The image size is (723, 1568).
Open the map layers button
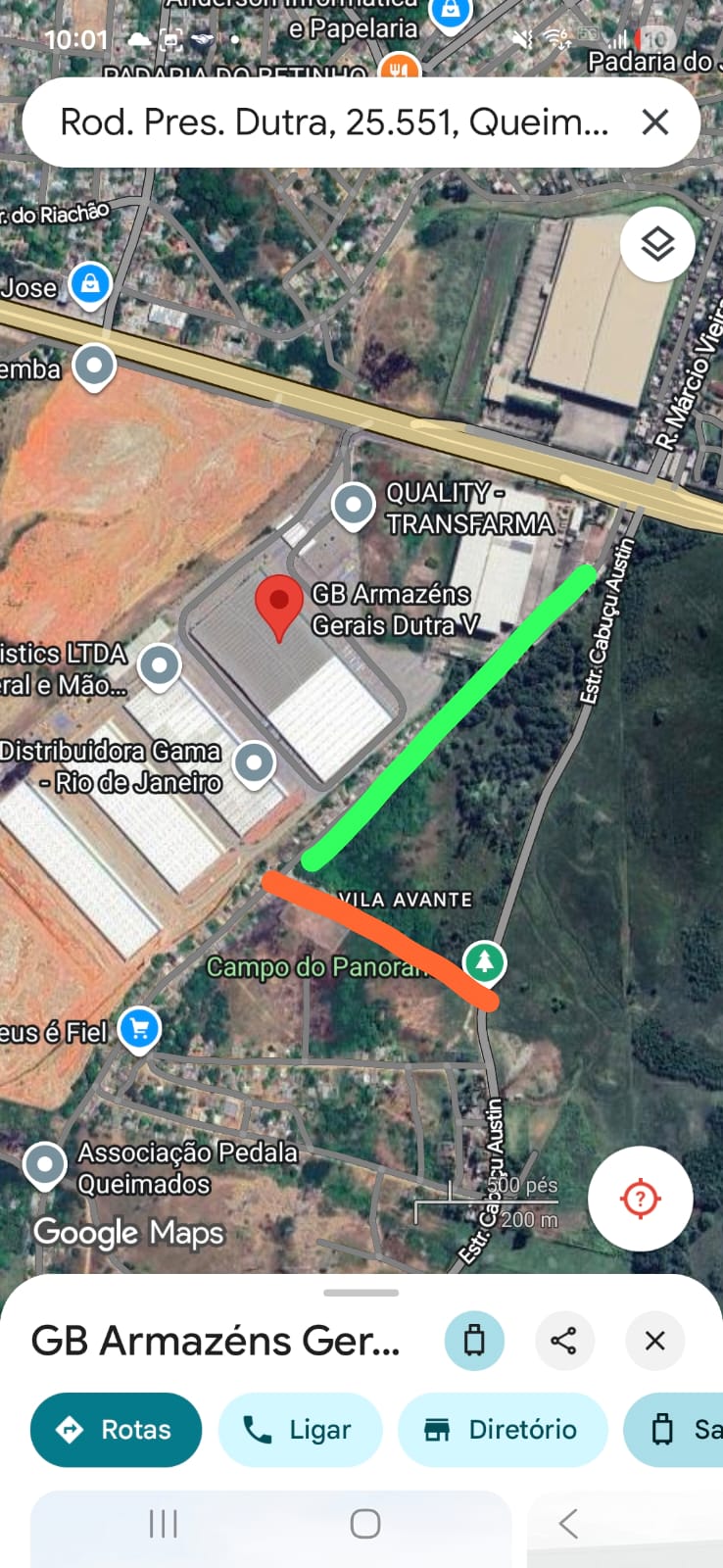(x=657, y=244)
